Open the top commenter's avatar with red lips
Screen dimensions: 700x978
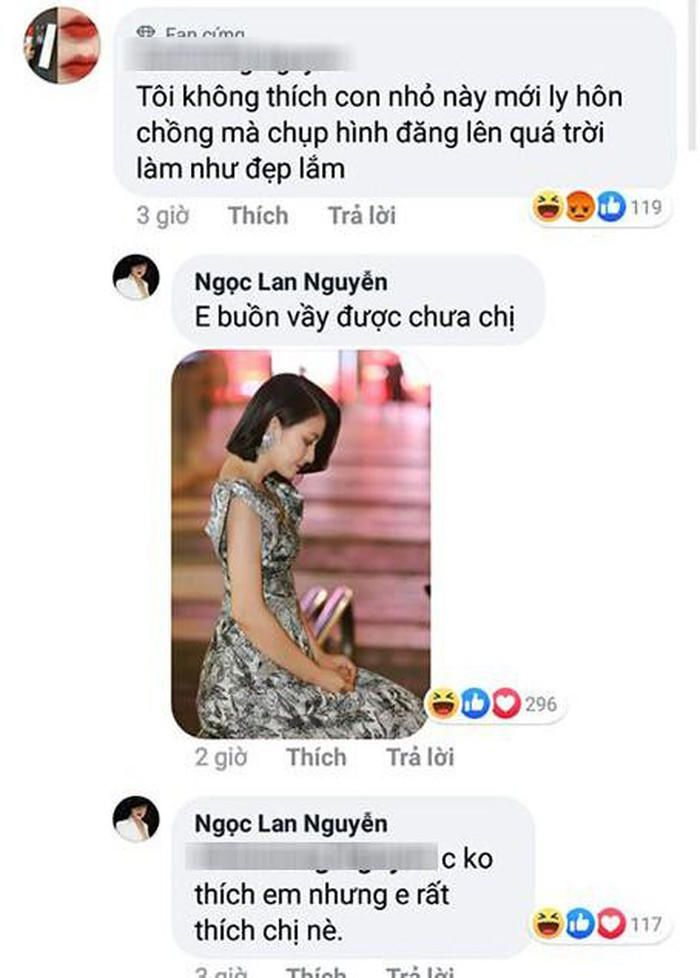pyautogui.click(x=63, y=43)
